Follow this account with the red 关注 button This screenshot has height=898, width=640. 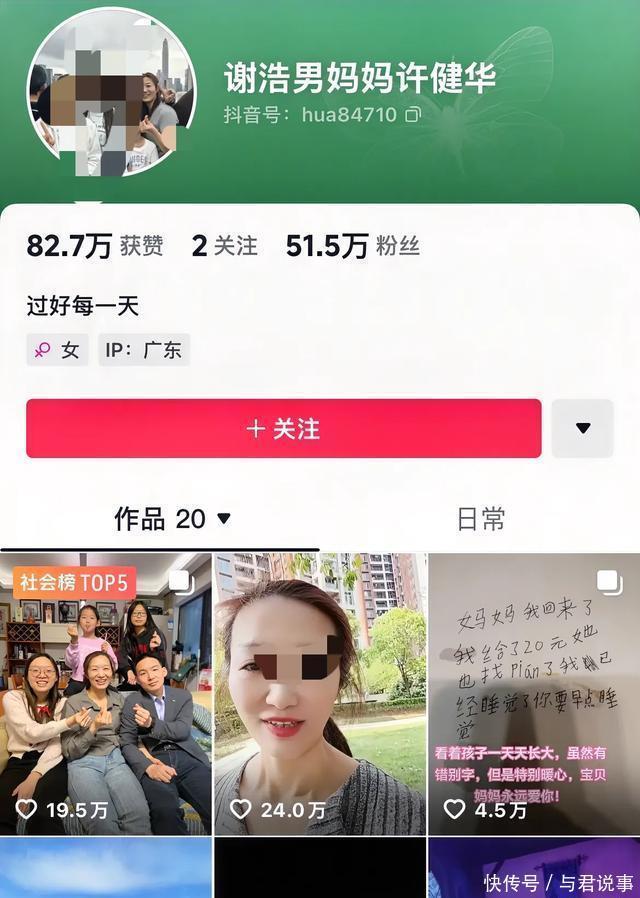point(283,428)
